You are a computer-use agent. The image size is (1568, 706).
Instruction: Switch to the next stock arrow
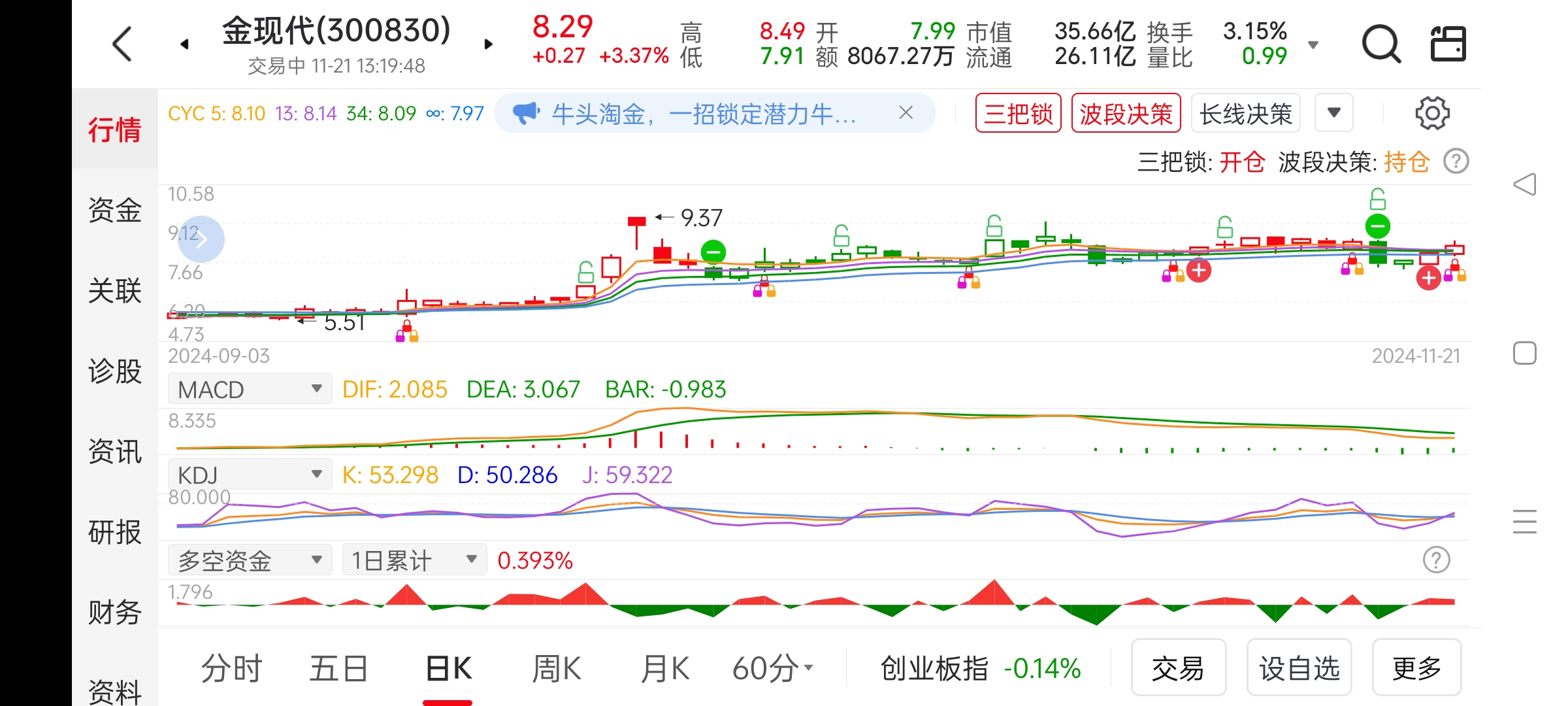tap(488, 44)
